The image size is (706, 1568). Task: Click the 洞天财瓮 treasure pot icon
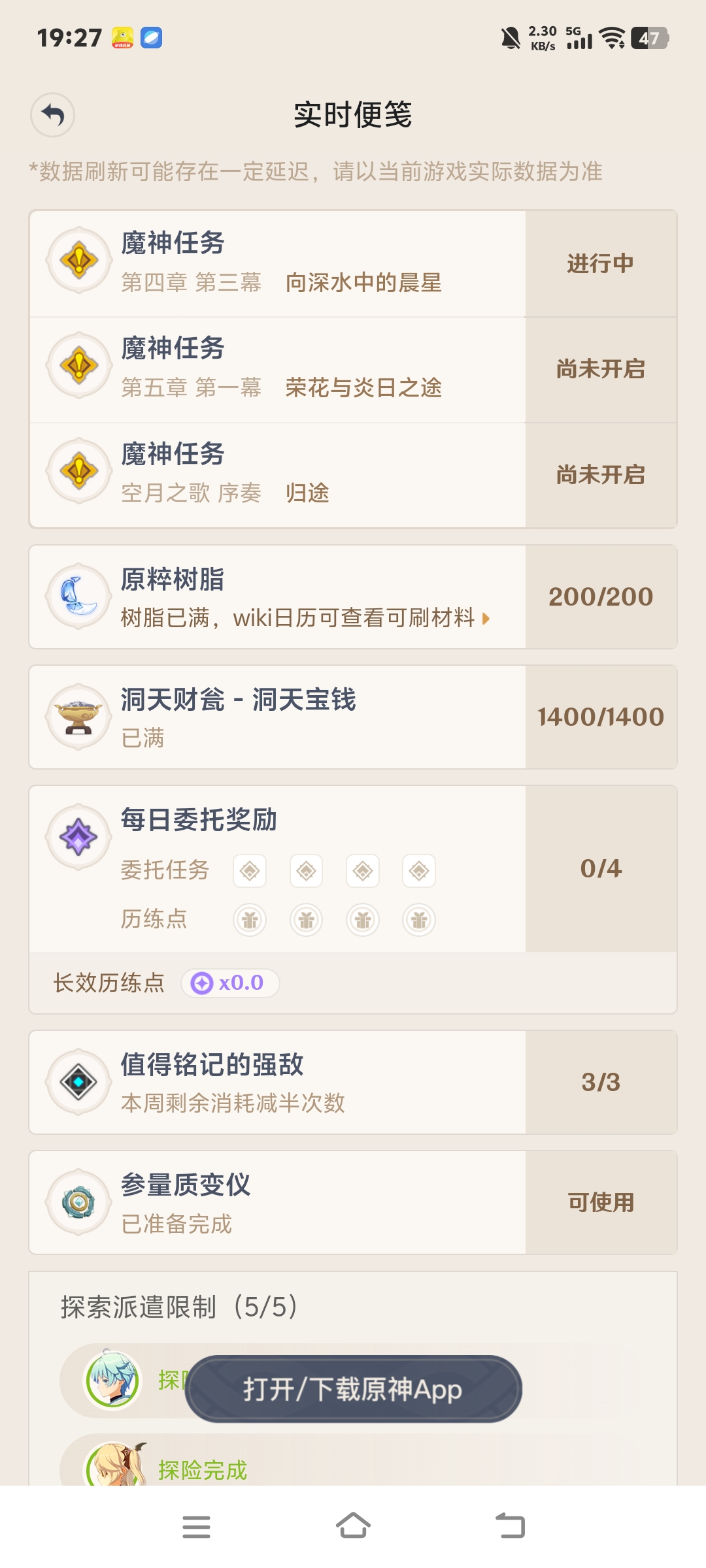pos(78,716)
